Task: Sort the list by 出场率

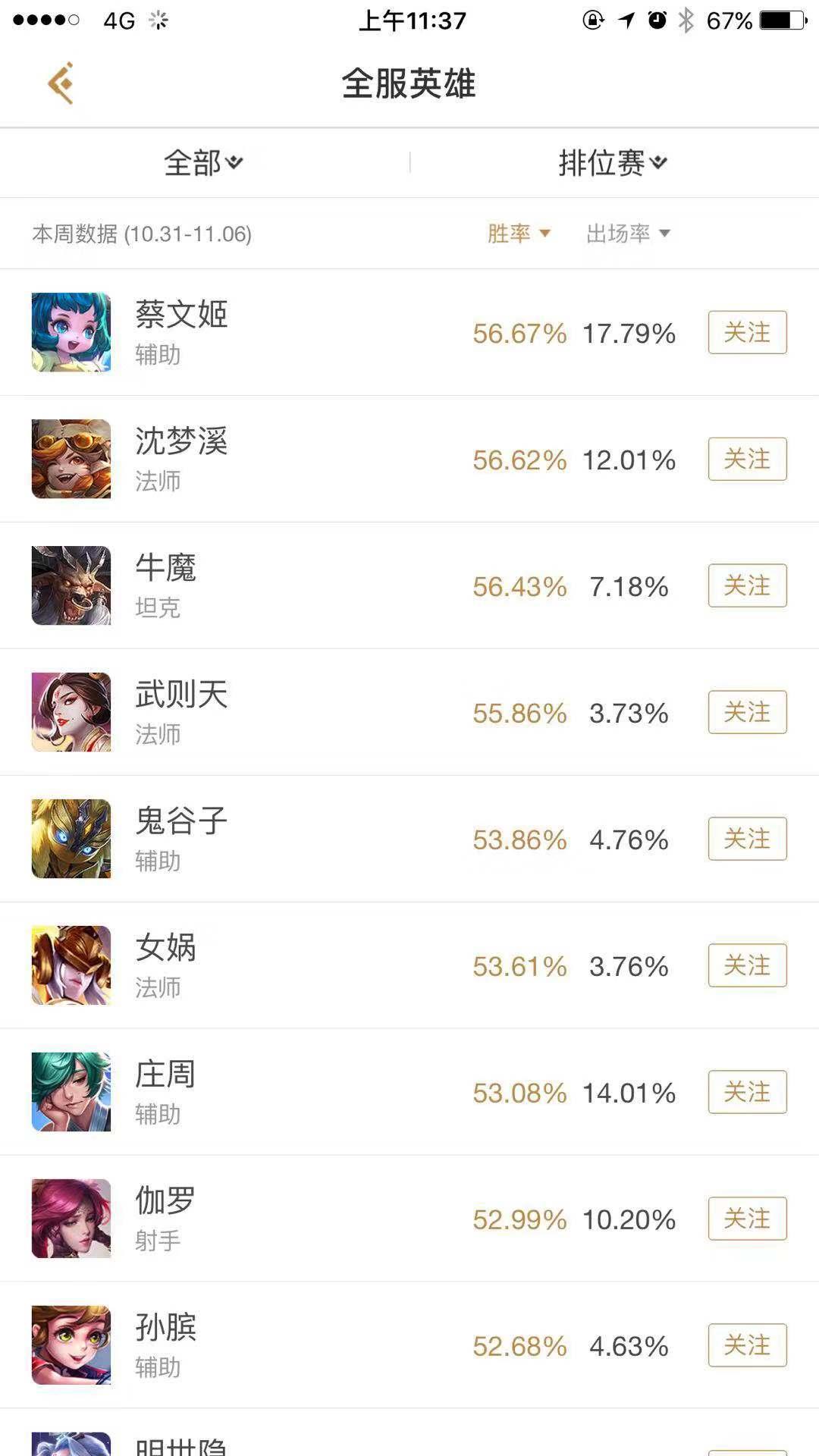Action: click(628, 234)
